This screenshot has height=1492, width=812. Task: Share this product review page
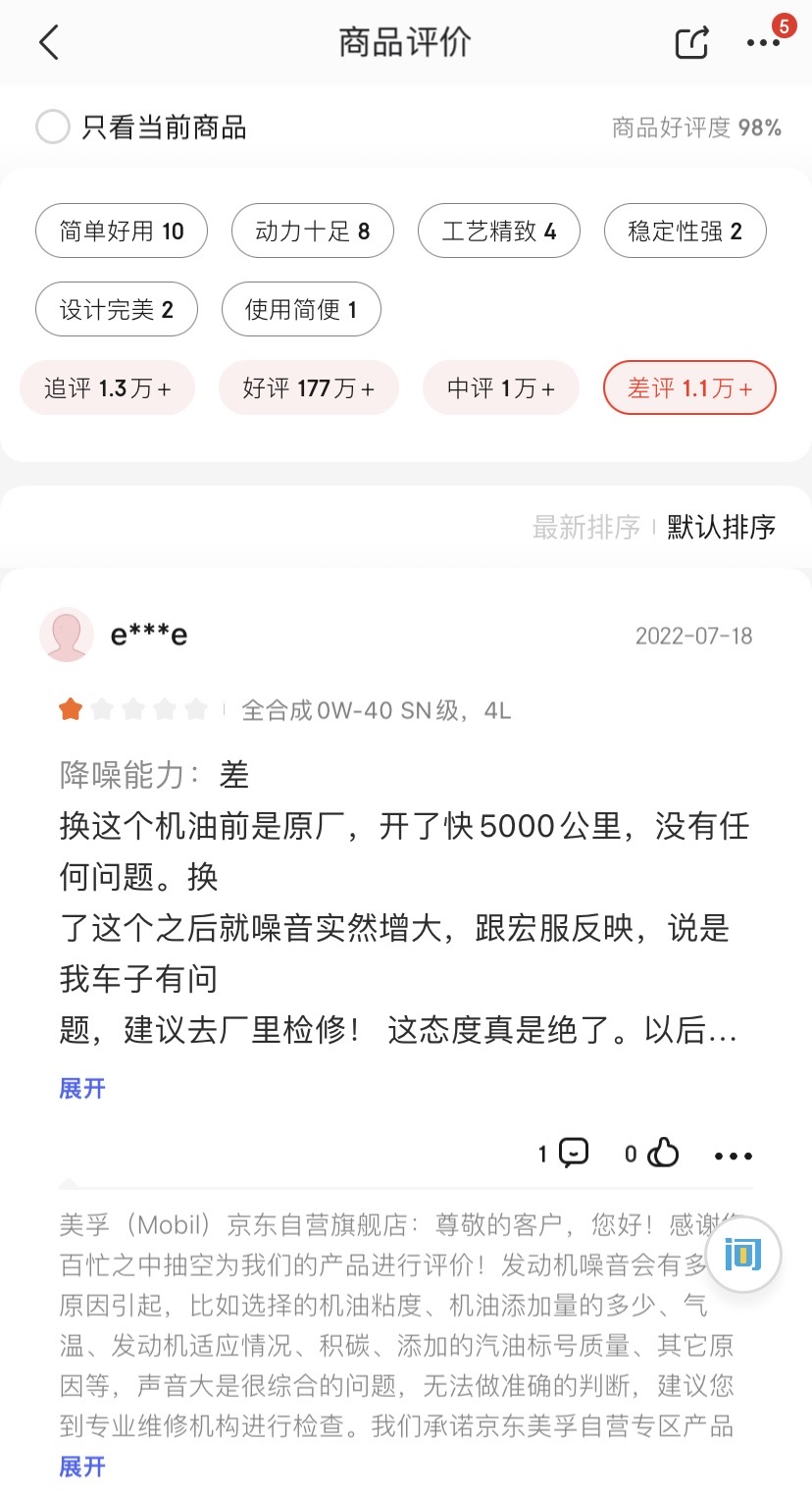point(691,42)
